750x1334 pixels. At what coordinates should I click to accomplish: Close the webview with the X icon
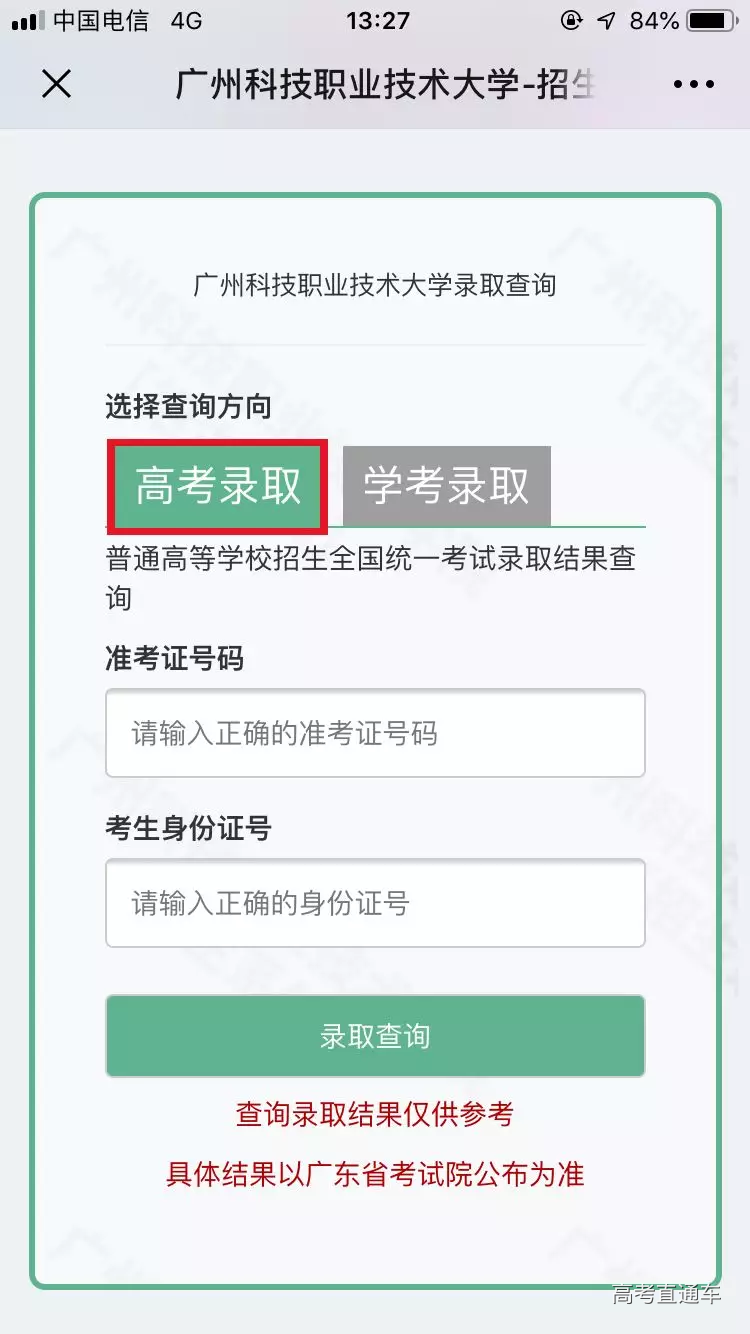(x=57, y=84)
